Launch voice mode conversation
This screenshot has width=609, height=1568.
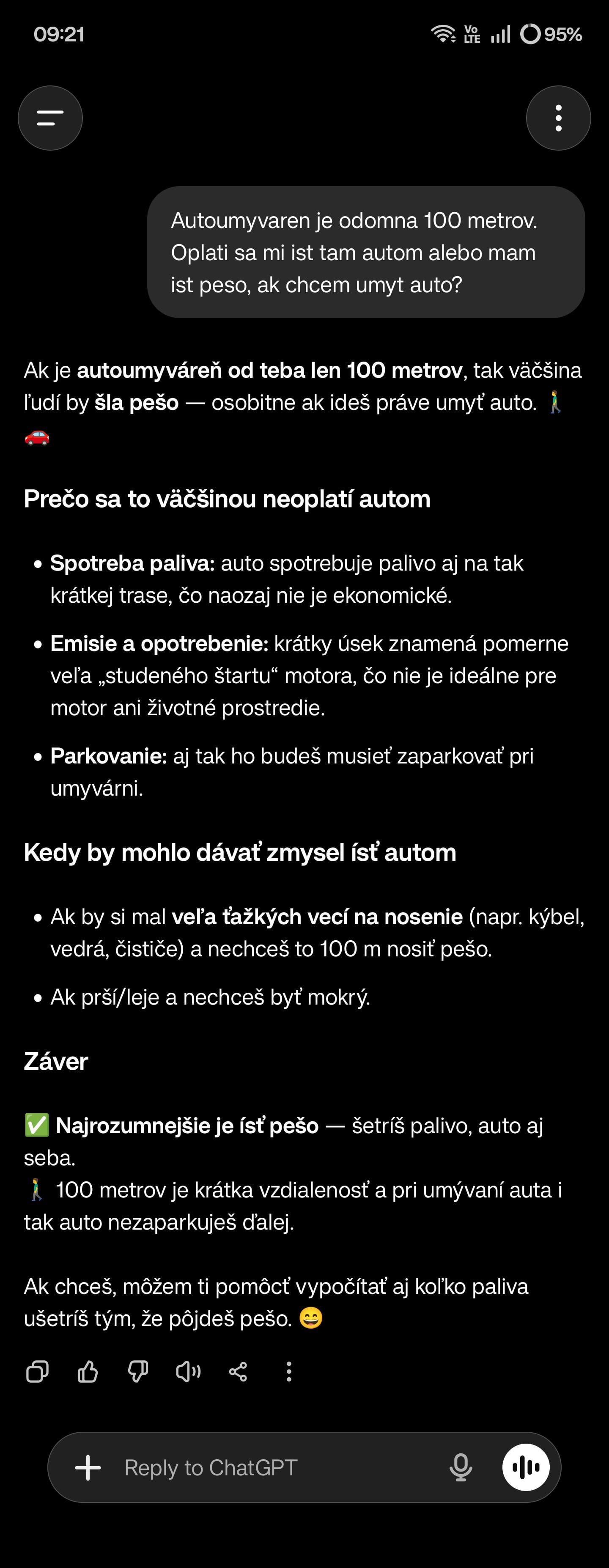526,1468
